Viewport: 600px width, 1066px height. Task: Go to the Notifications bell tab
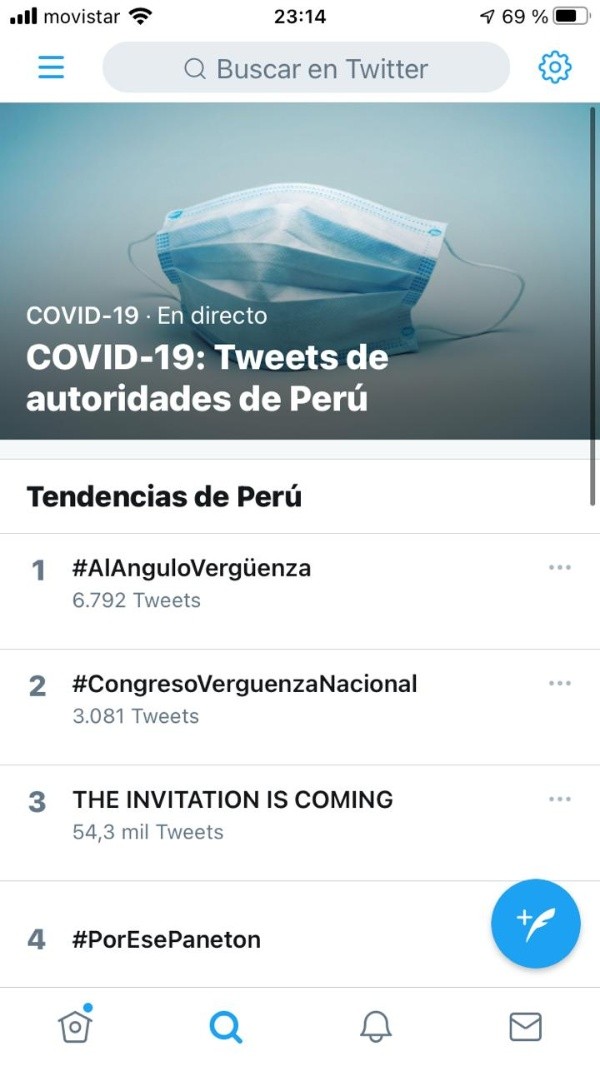pos(376,1026)
